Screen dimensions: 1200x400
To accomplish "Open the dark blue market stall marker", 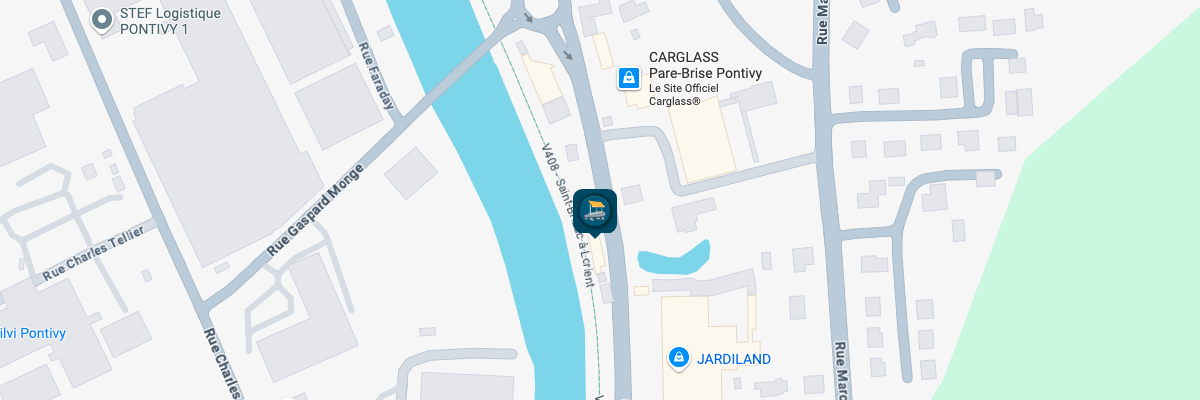I will (595, 210).
